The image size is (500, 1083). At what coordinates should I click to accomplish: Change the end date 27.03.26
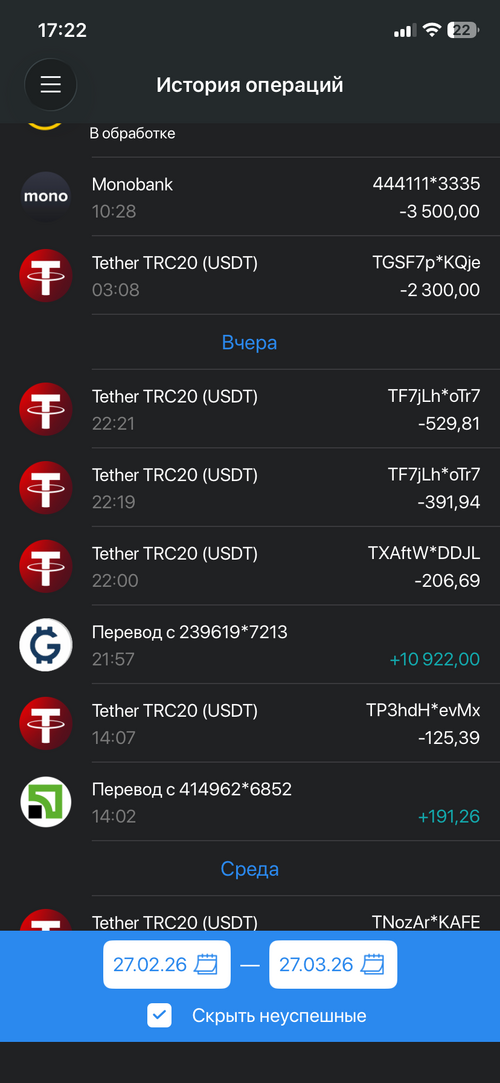333,964
